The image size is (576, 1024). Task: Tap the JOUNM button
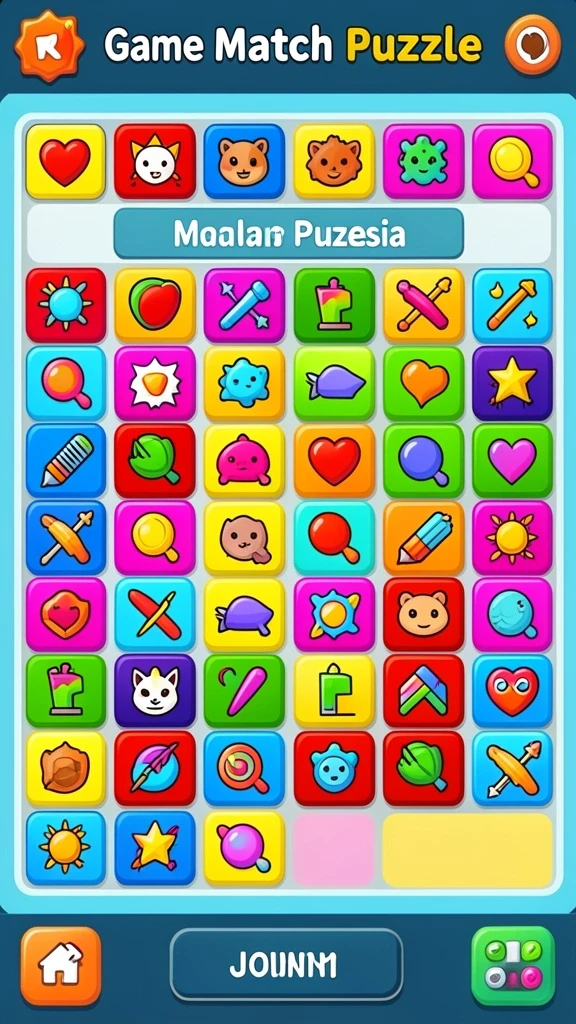[x=286, y=965]
